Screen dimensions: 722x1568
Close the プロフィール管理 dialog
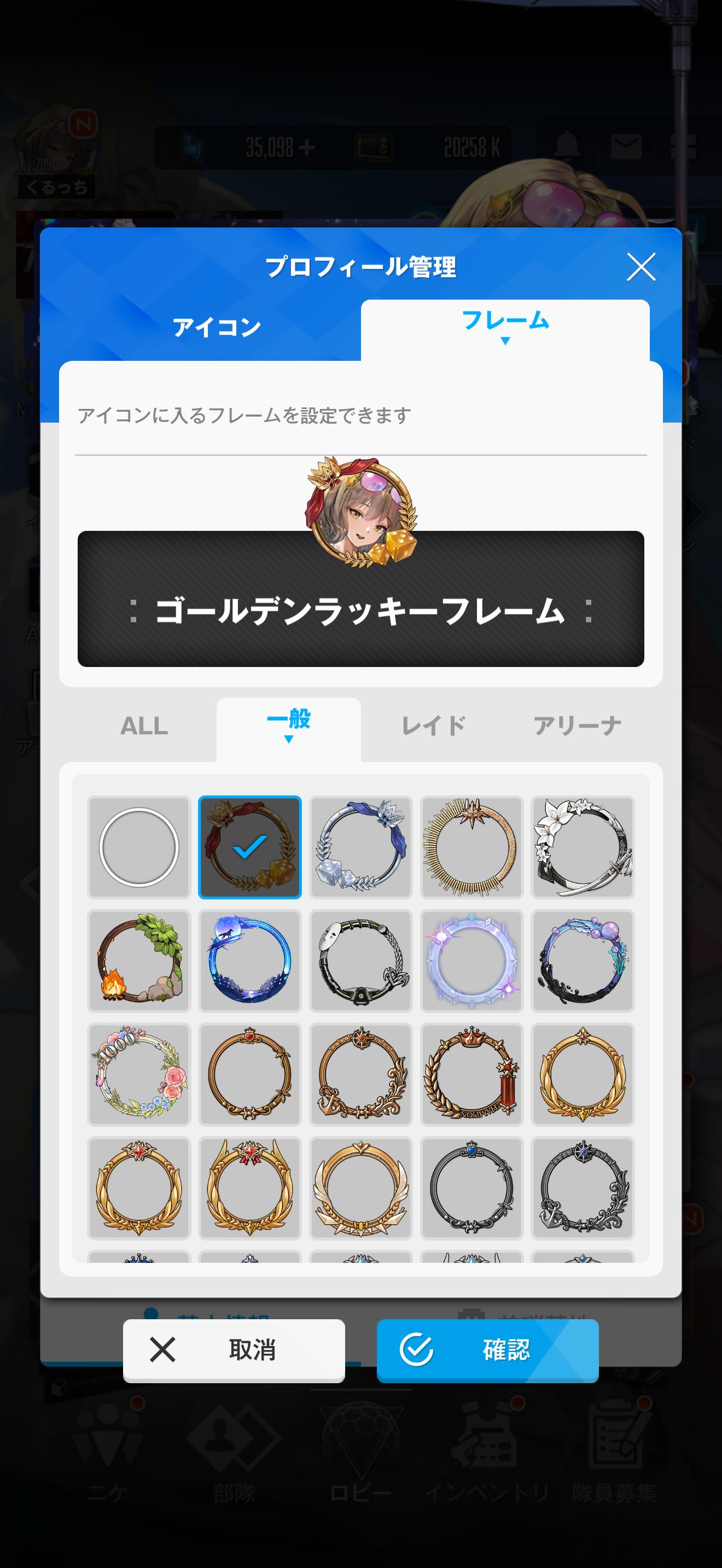click(641, 267)
